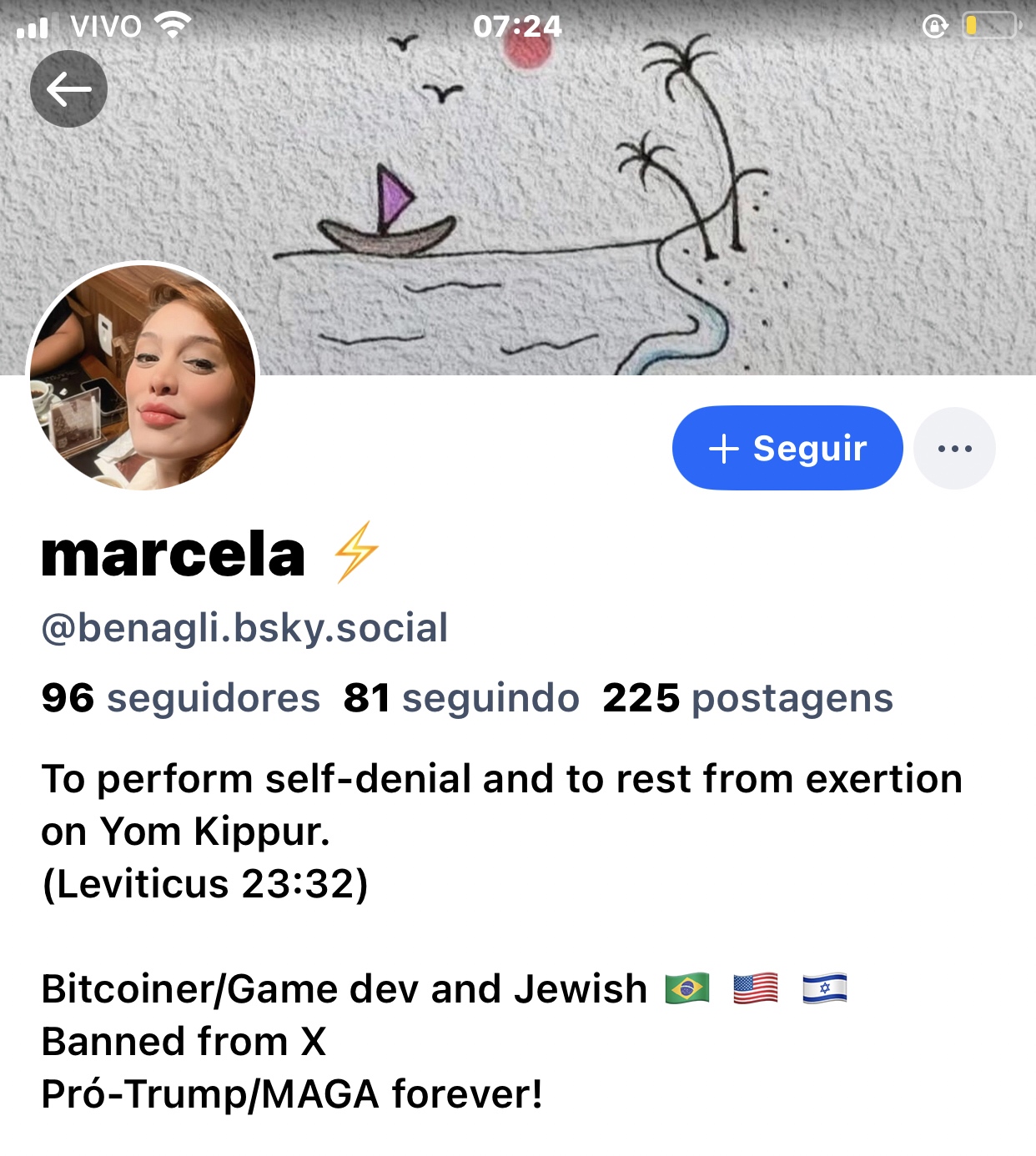Follow marcela with the Seguir button
Viewport: 1036px width, 1156px height.
(x=787, y=448)
